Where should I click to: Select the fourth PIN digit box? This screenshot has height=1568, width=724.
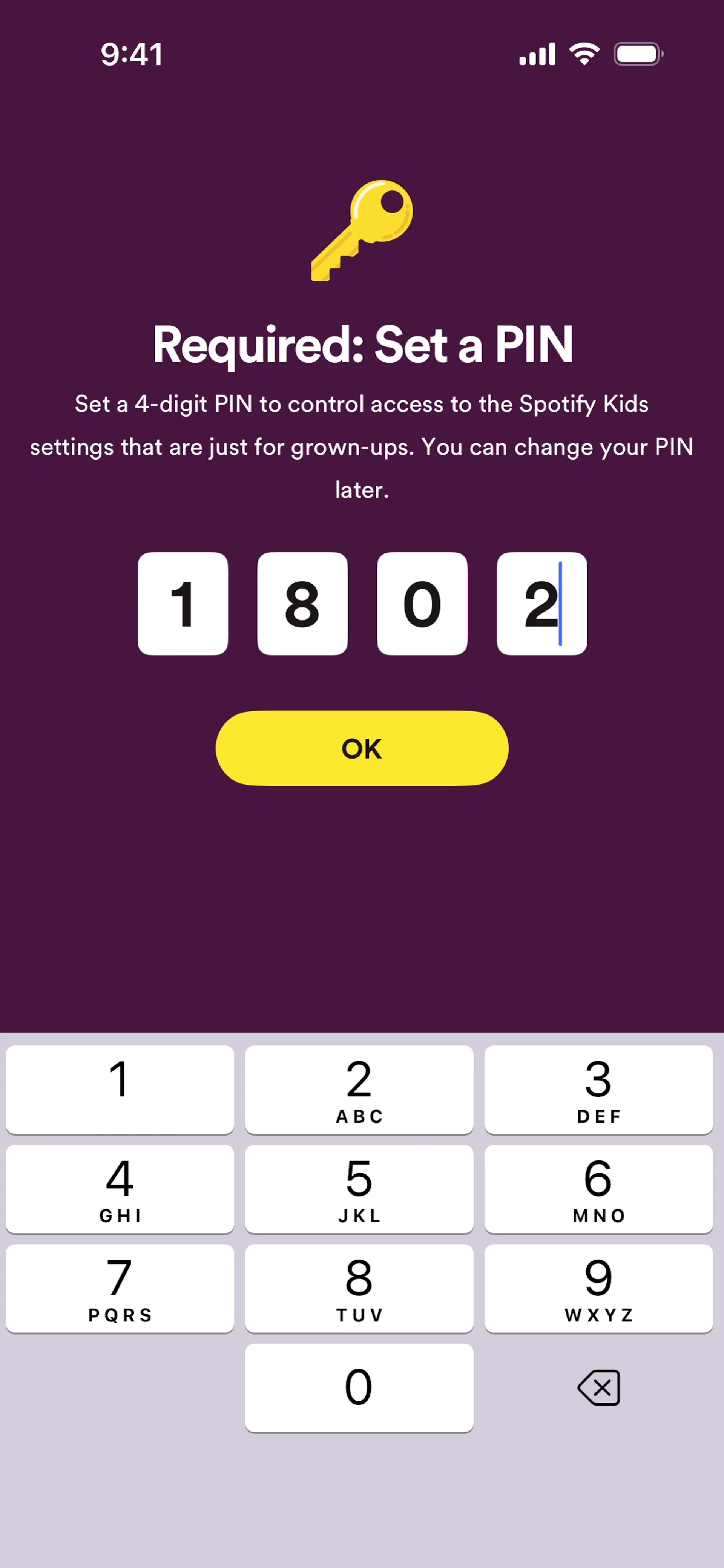pyautogui.click(x=541, y=604)
